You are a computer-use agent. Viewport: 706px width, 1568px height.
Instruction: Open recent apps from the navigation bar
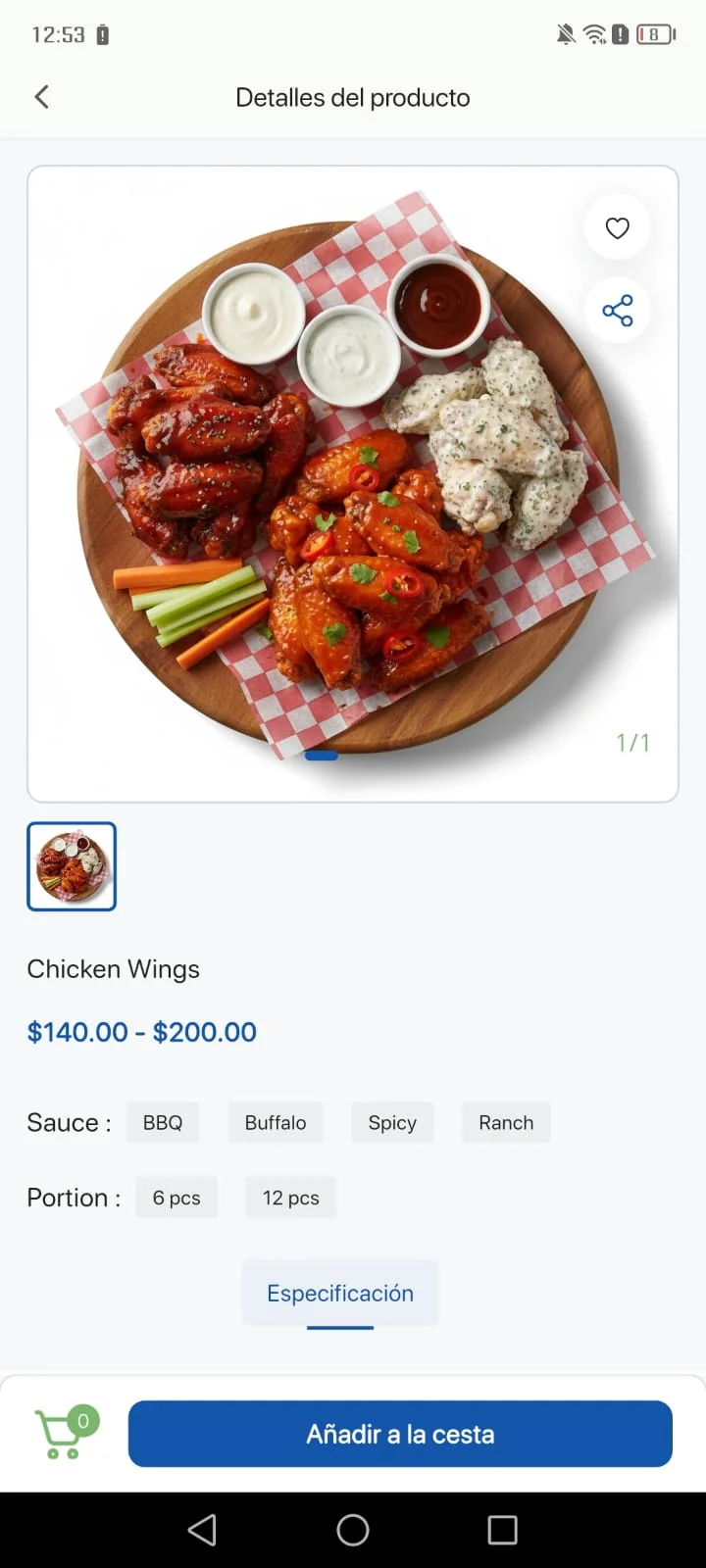coord(502,1530)
